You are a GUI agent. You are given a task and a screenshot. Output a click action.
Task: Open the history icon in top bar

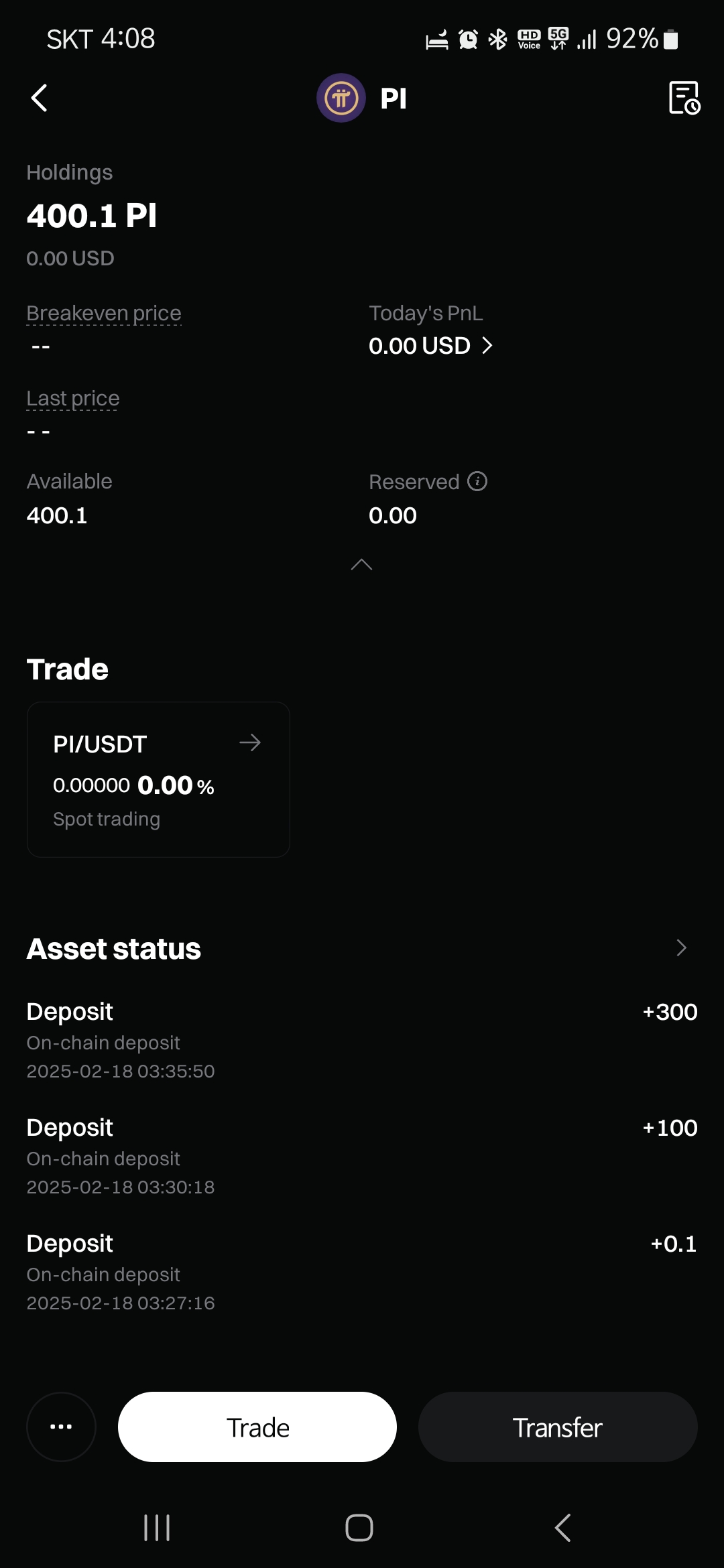pyautogui.click(x=684, y=98)
